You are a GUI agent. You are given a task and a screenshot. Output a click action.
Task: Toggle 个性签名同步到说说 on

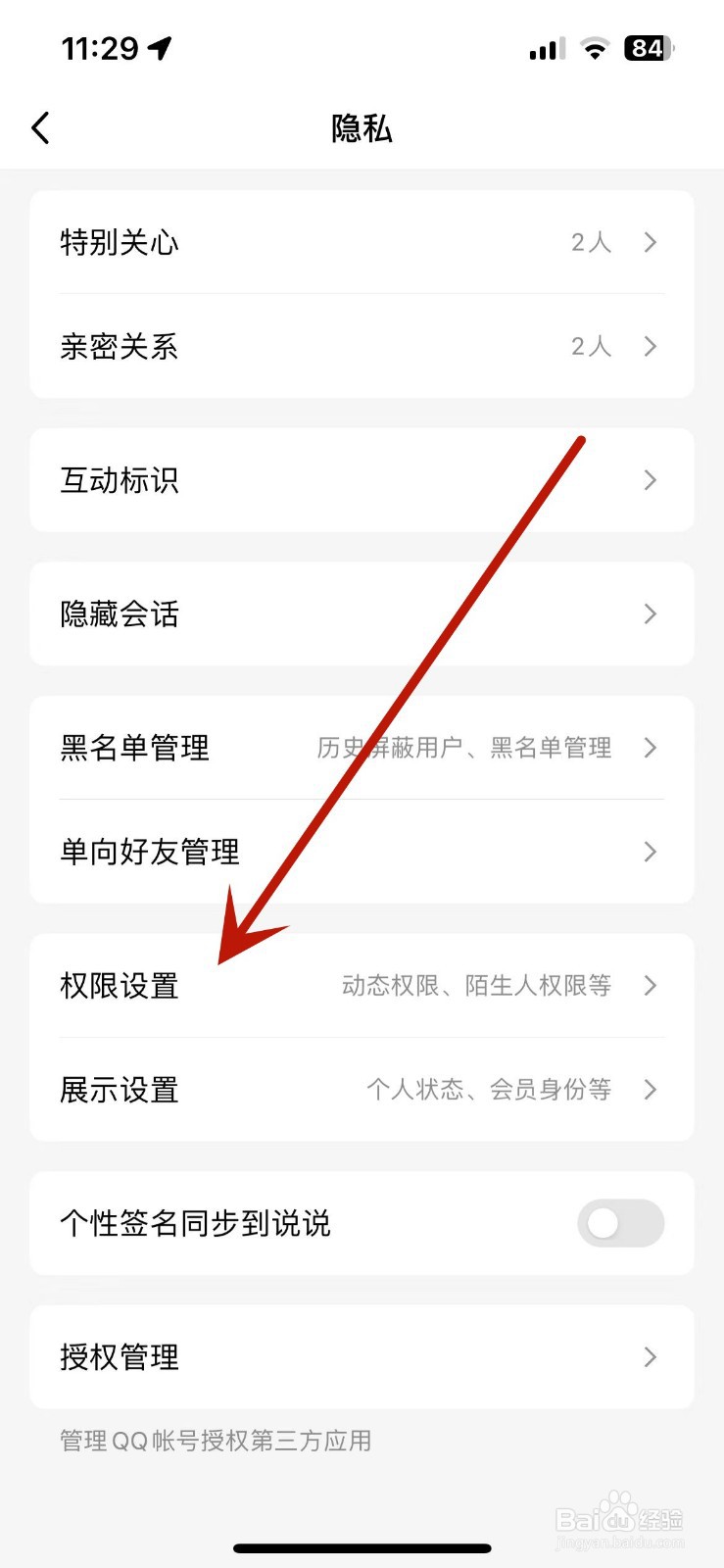click(620, 1224)
